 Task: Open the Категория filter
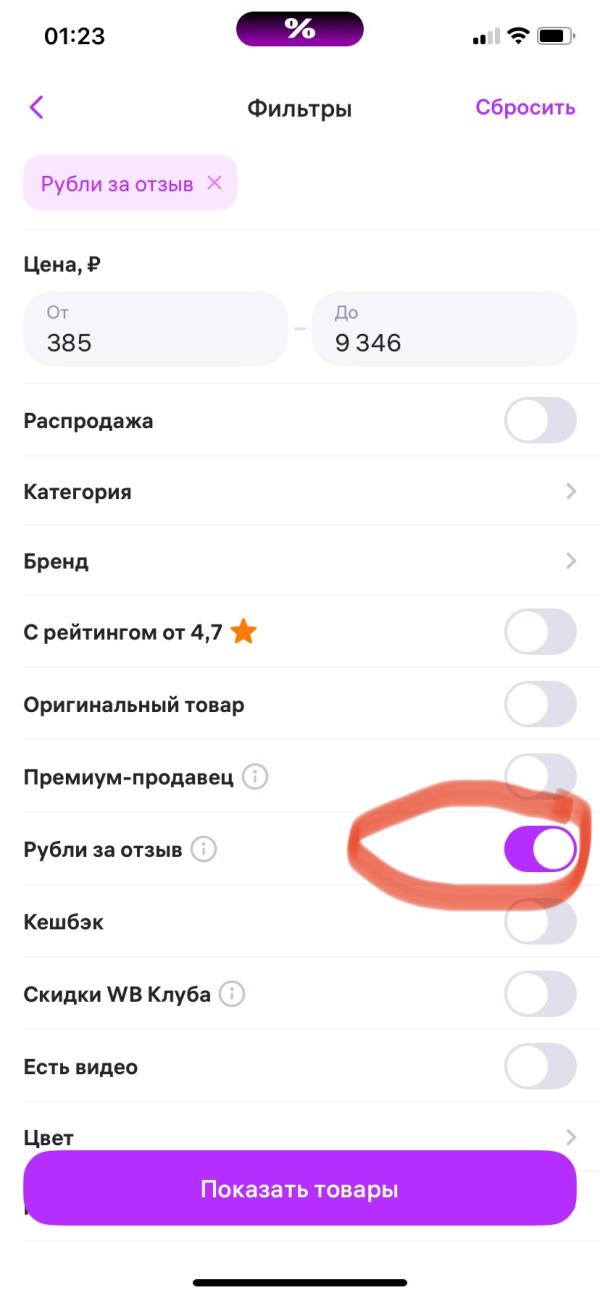[300, 491]
